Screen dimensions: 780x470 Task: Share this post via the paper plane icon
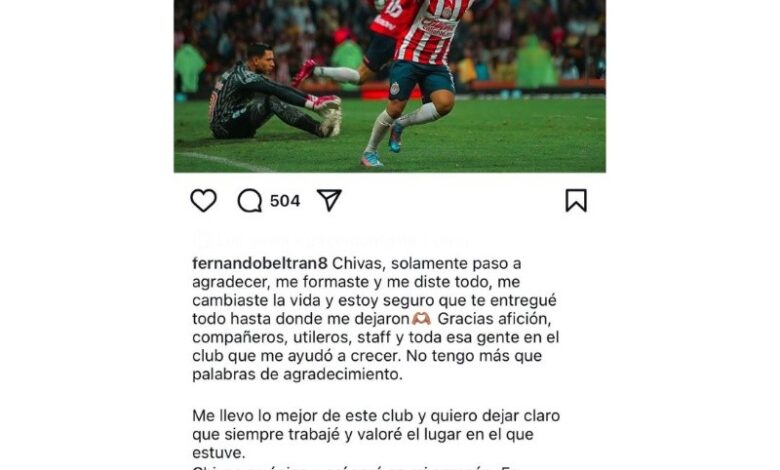coord(329,200)
